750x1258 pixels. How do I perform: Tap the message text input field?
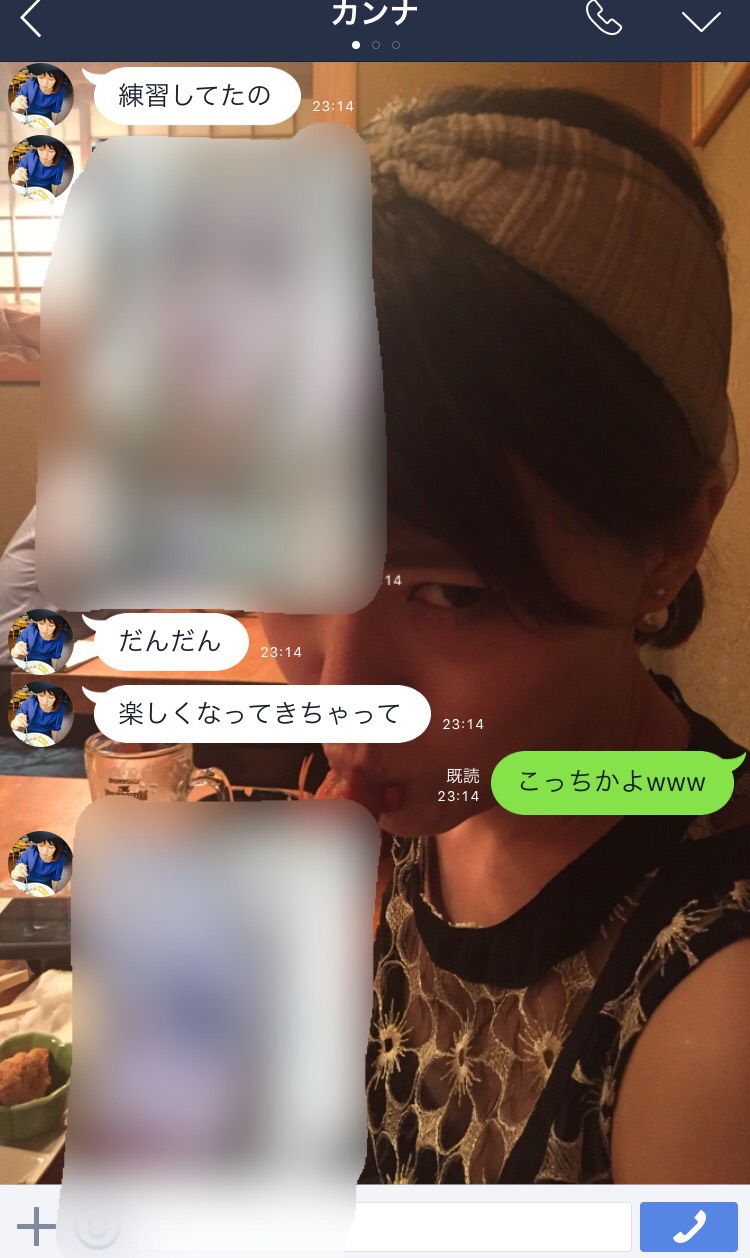pyautogui.click(x=490, y=1226)
